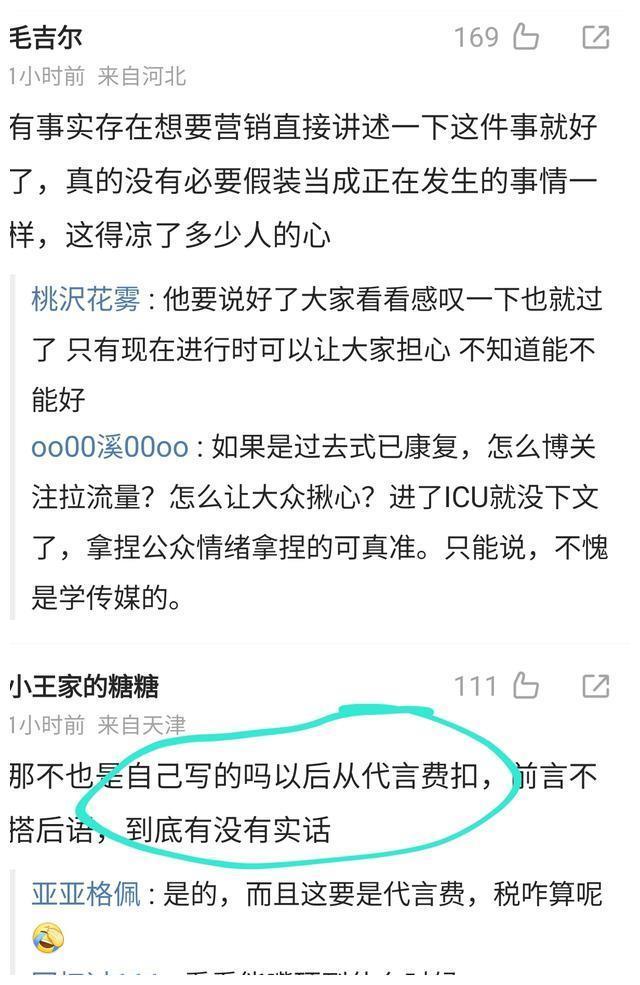
Task: Like 小王家的糖糖's comment
Action: click(x=526, y=686)
